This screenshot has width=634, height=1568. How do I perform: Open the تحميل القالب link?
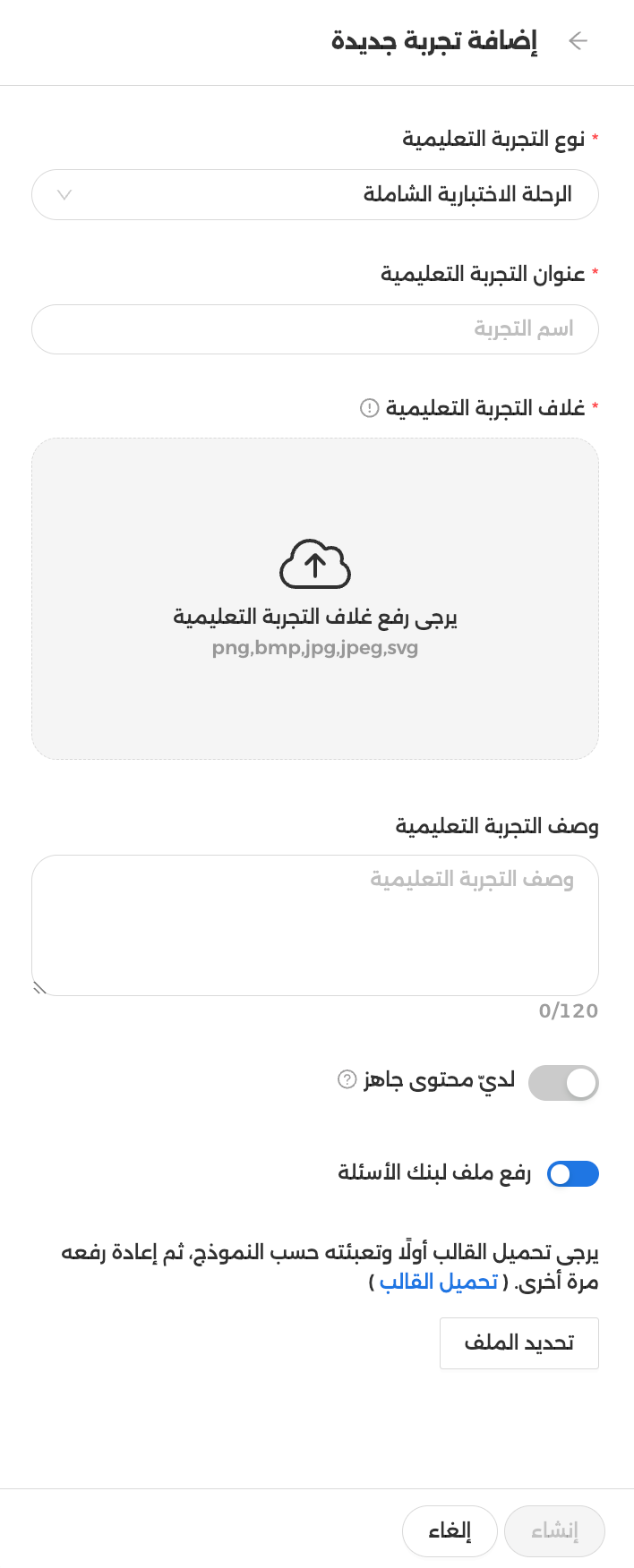pyautogui.click(x=438, y=1282)
